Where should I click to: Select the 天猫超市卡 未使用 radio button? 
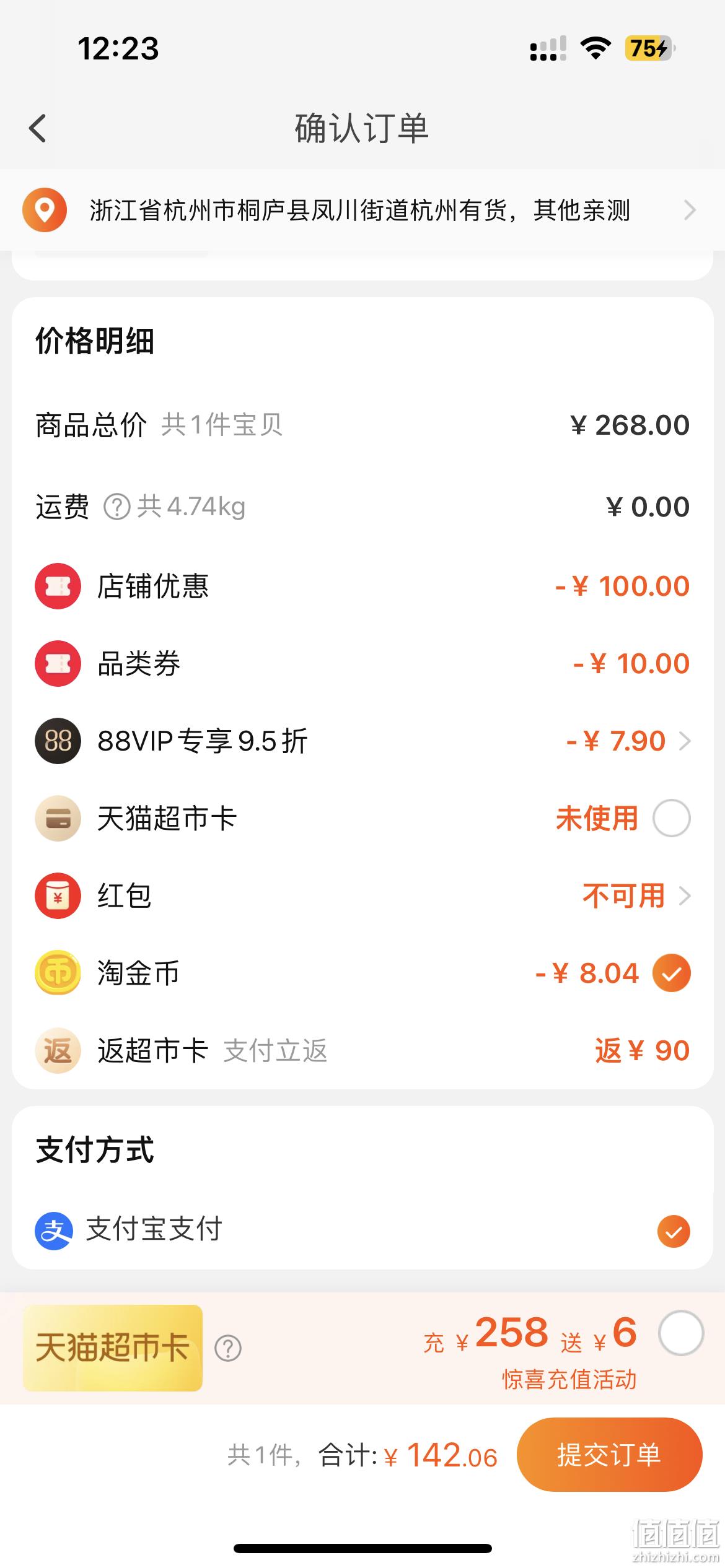(x=672, y=818)
